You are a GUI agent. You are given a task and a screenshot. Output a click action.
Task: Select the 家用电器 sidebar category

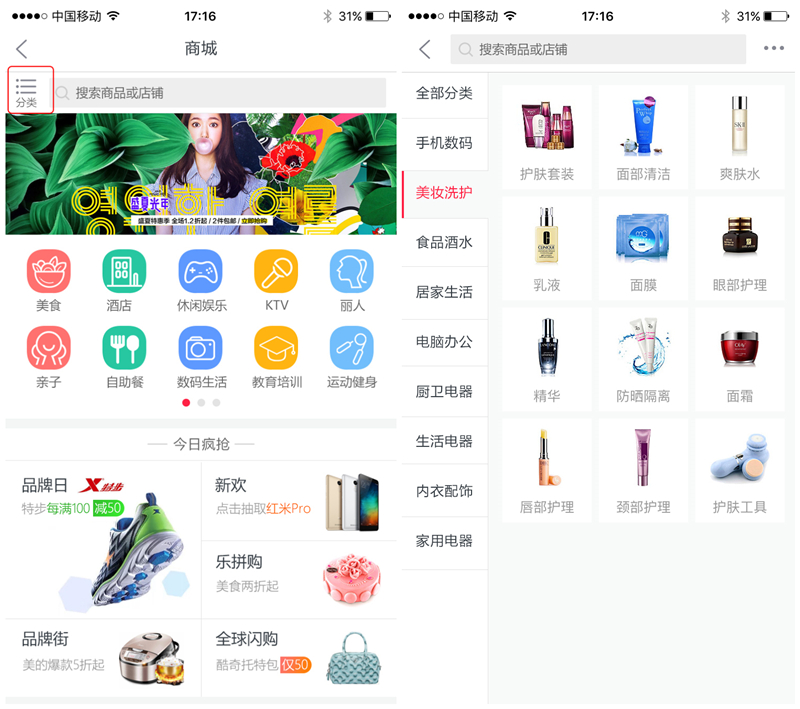coord(444,541)
